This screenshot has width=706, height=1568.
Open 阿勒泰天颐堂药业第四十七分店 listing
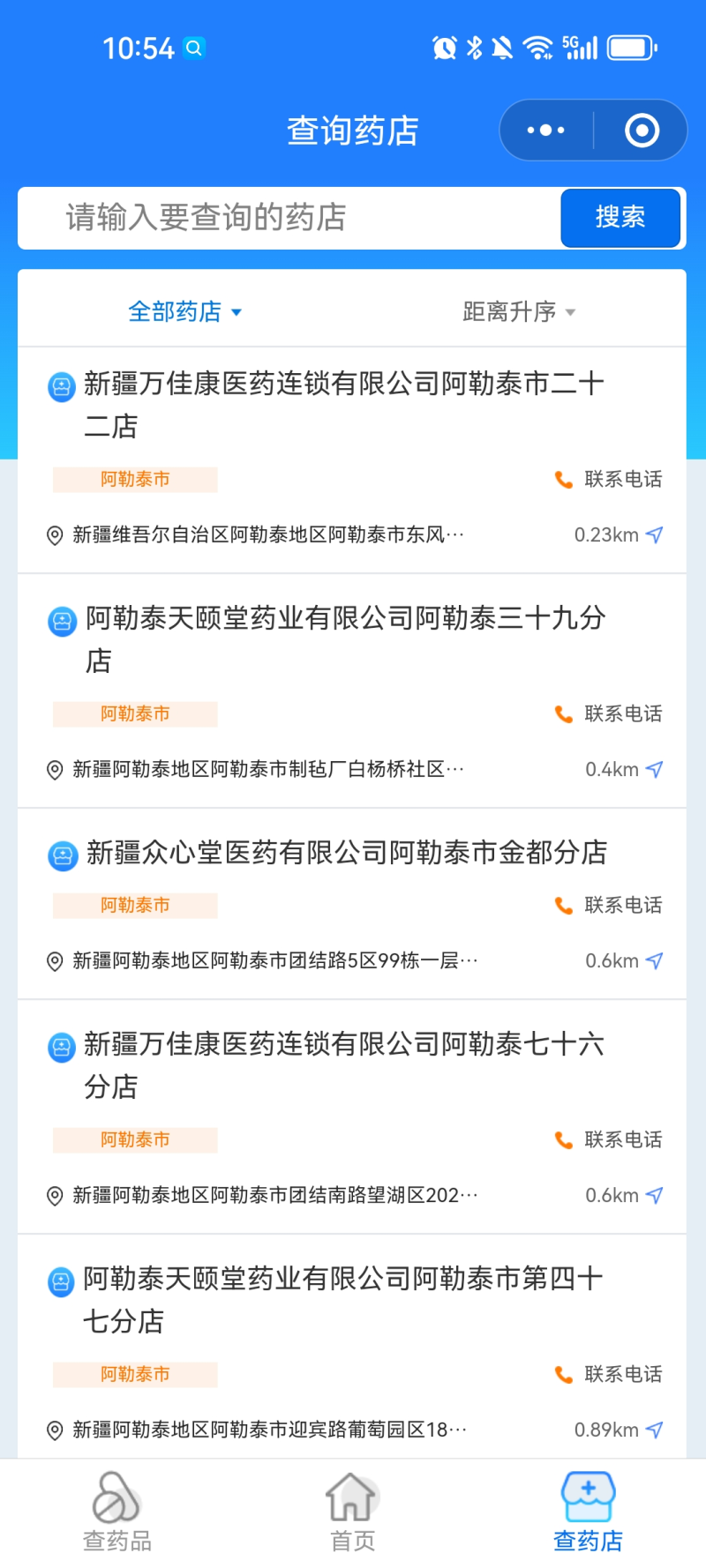(344, 1300)
